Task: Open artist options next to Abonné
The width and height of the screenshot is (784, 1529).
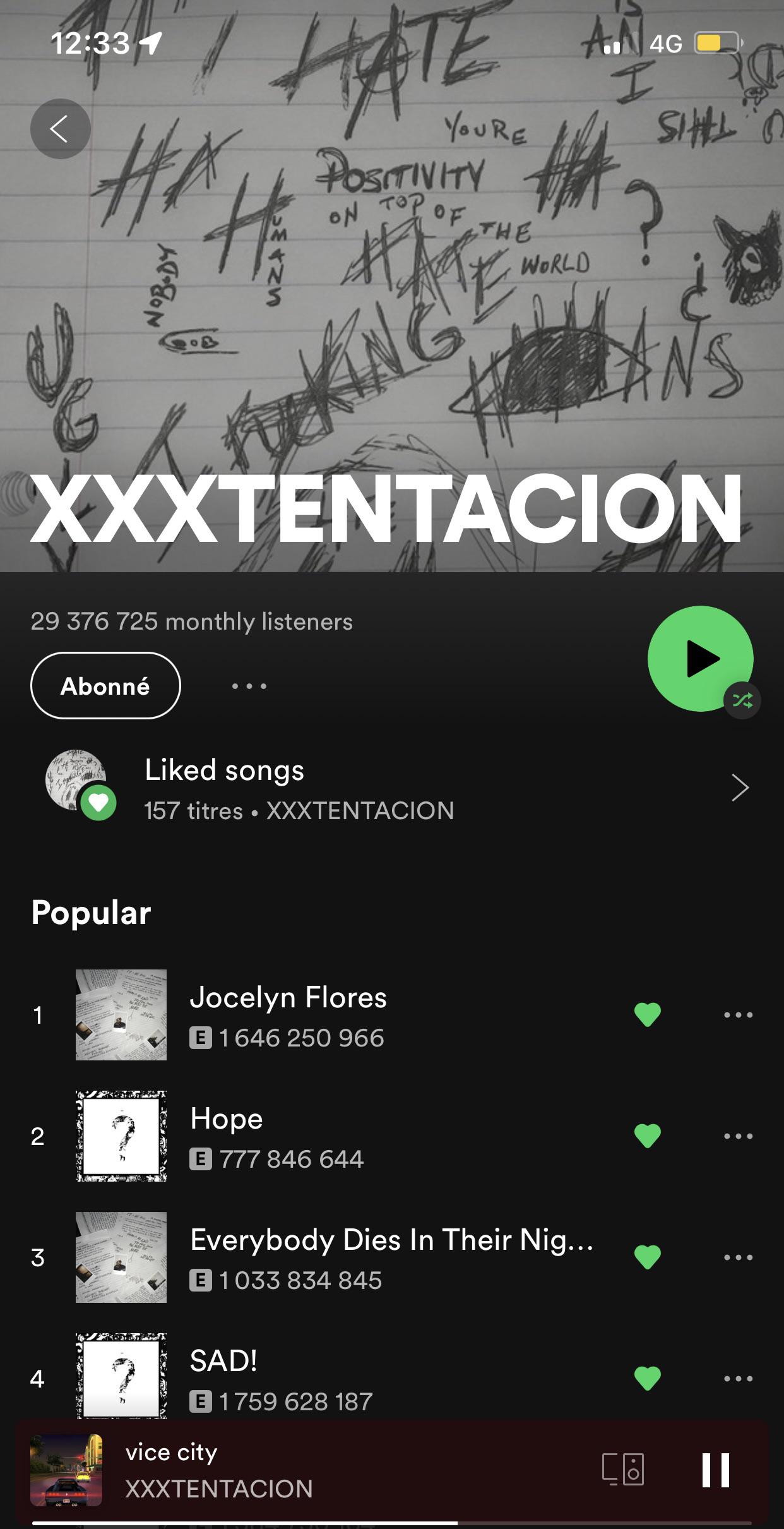Action: (249, 686)
